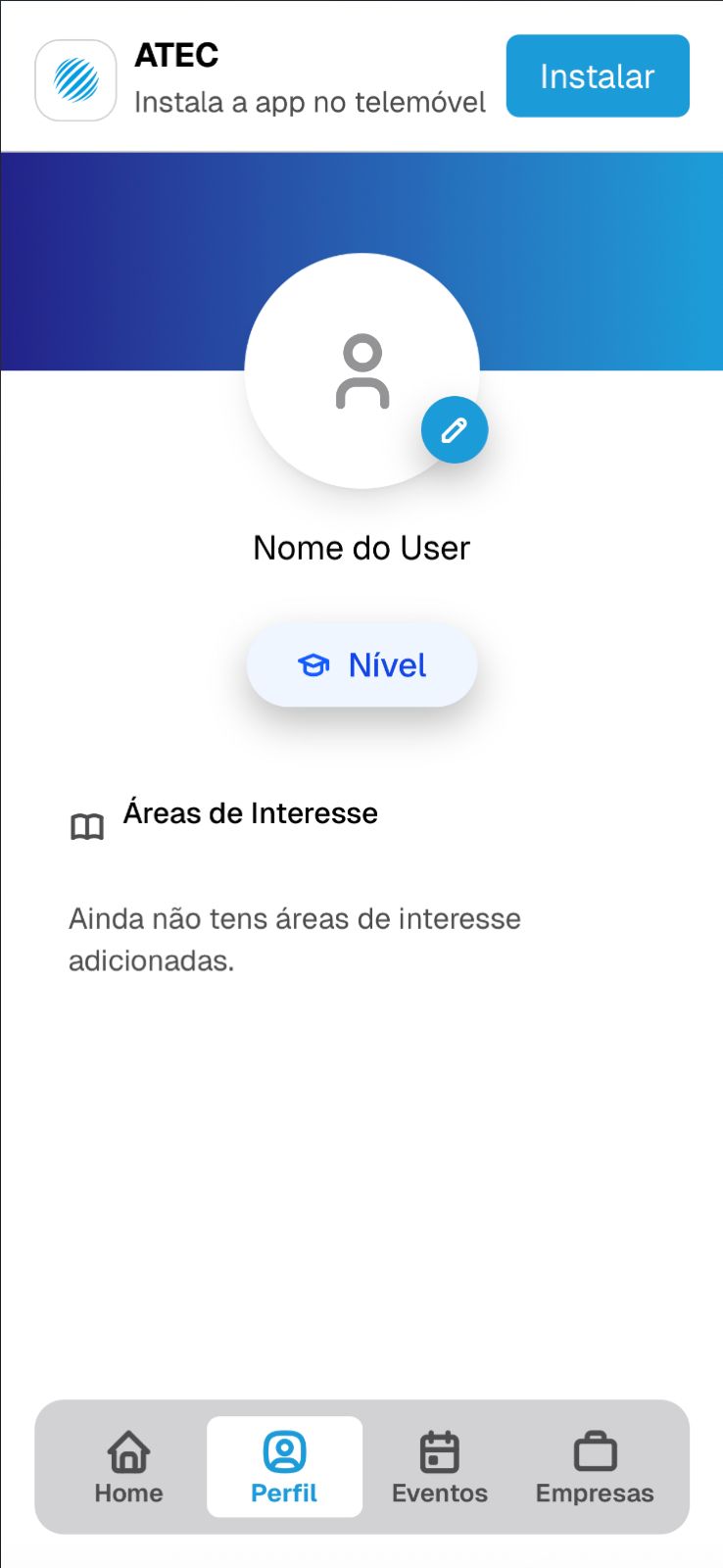723x1568 pixels.
Task: Switch to the Home tab
Action: [128, 1467]
